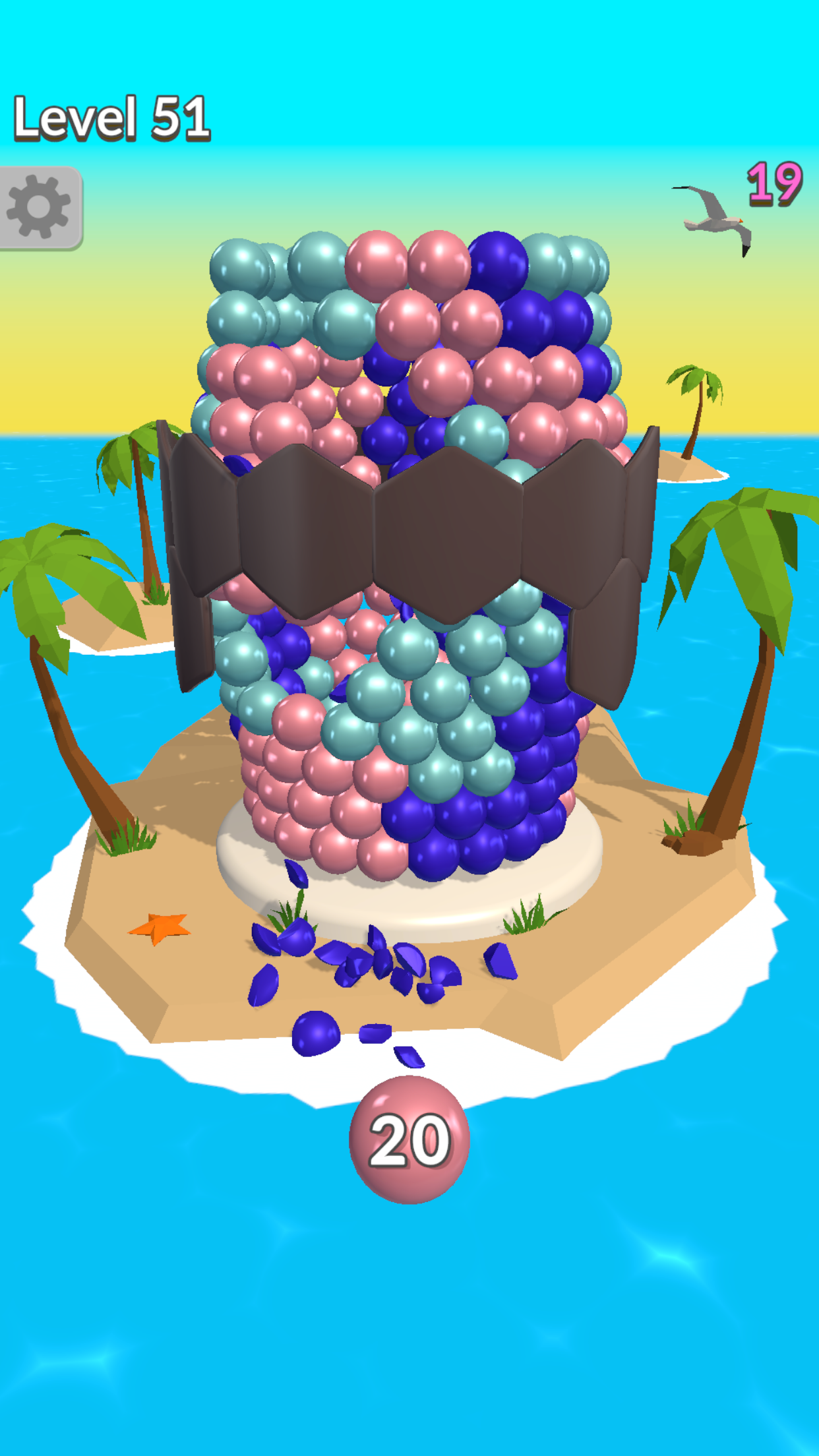
Task: Open the settings gear
Action: pyautogui.click(x=40, y=207)
